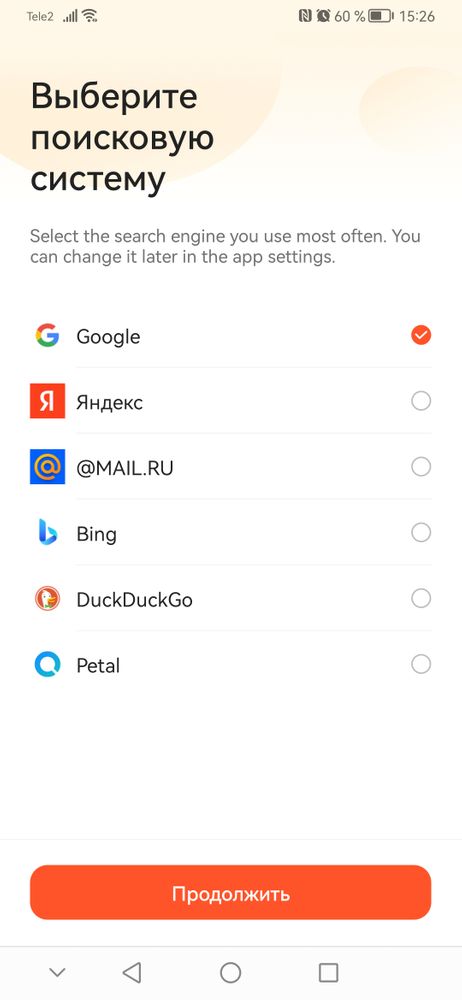This screenshot has height=1000, width=462.
Task: Pick @MAIL.RU search option
Action: pos(231,467)
